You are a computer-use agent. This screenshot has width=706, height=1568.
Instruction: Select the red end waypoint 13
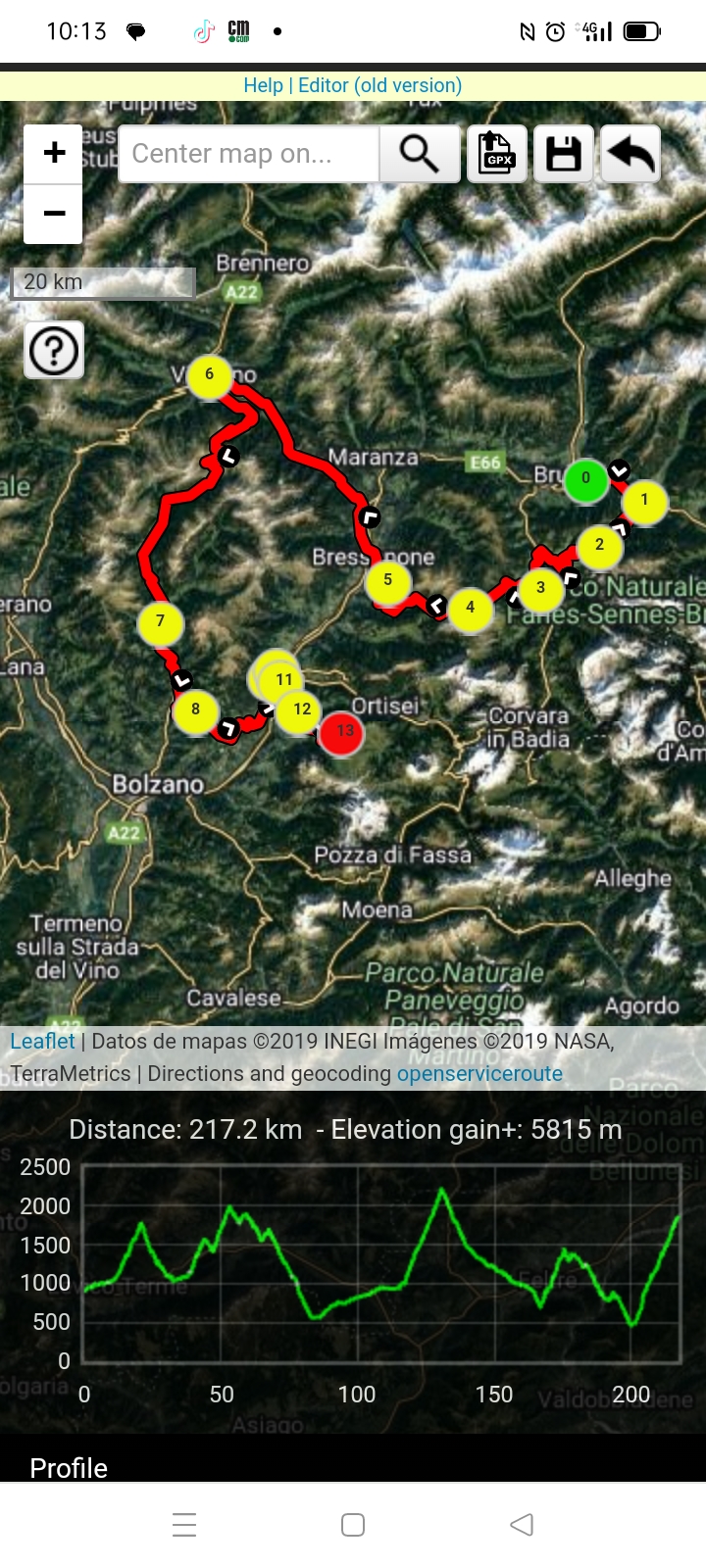(x=342, y=732)
